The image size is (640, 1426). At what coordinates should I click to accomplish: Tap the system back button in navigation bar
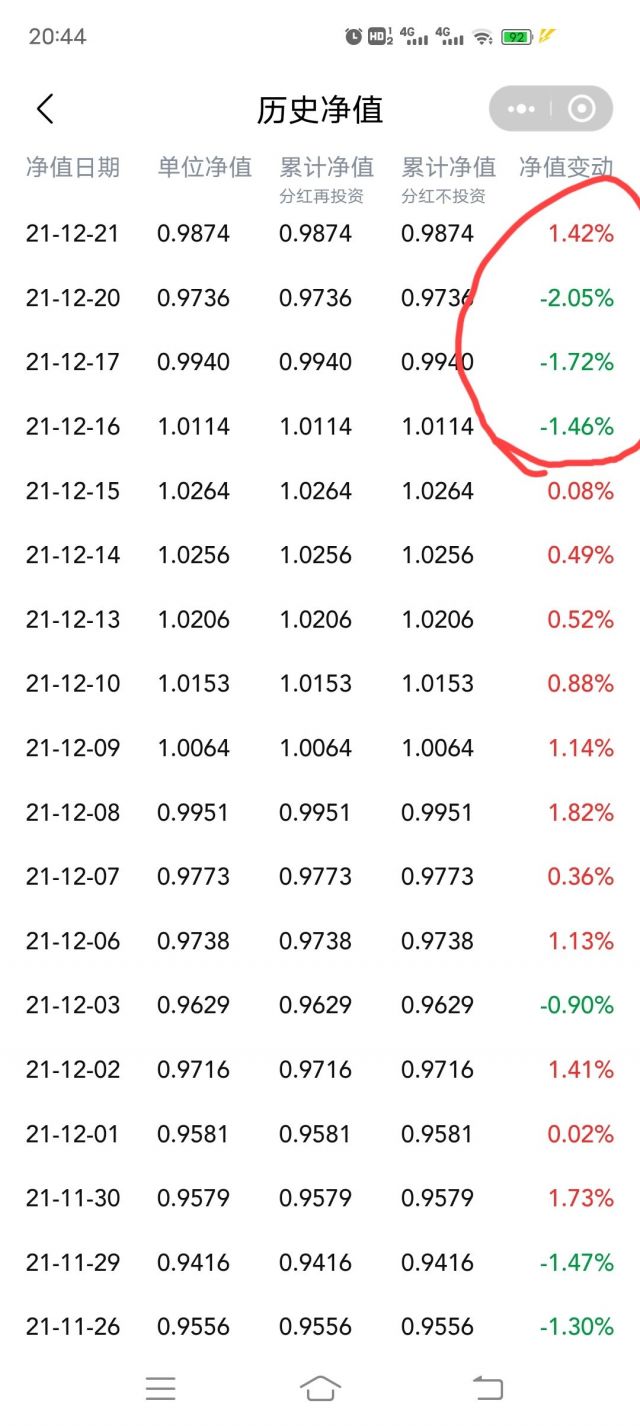click(x=487, y=1388)
